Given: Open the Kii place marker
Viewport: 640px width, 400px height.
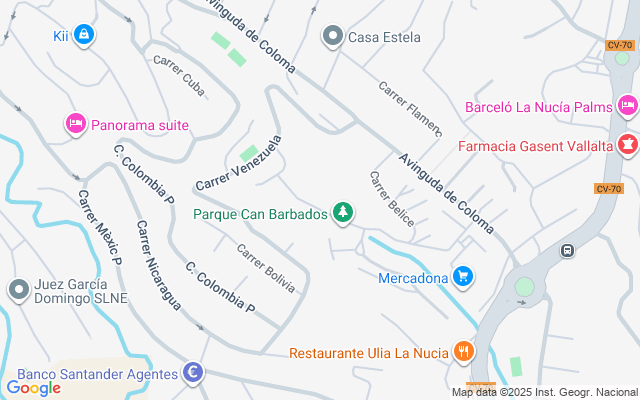Looking at the screenshot, I should click(84, 36).
